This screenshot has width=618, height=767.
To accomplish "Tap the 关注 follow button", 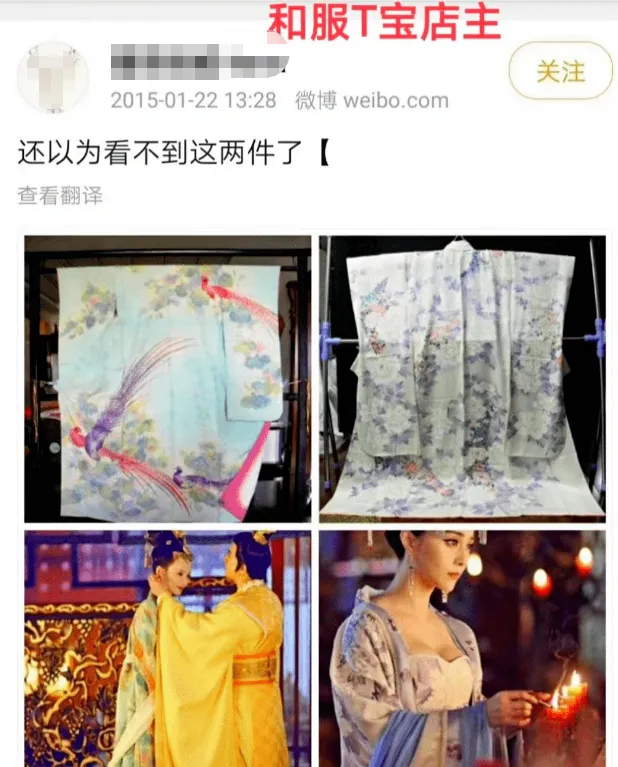I will click(560, 71).
